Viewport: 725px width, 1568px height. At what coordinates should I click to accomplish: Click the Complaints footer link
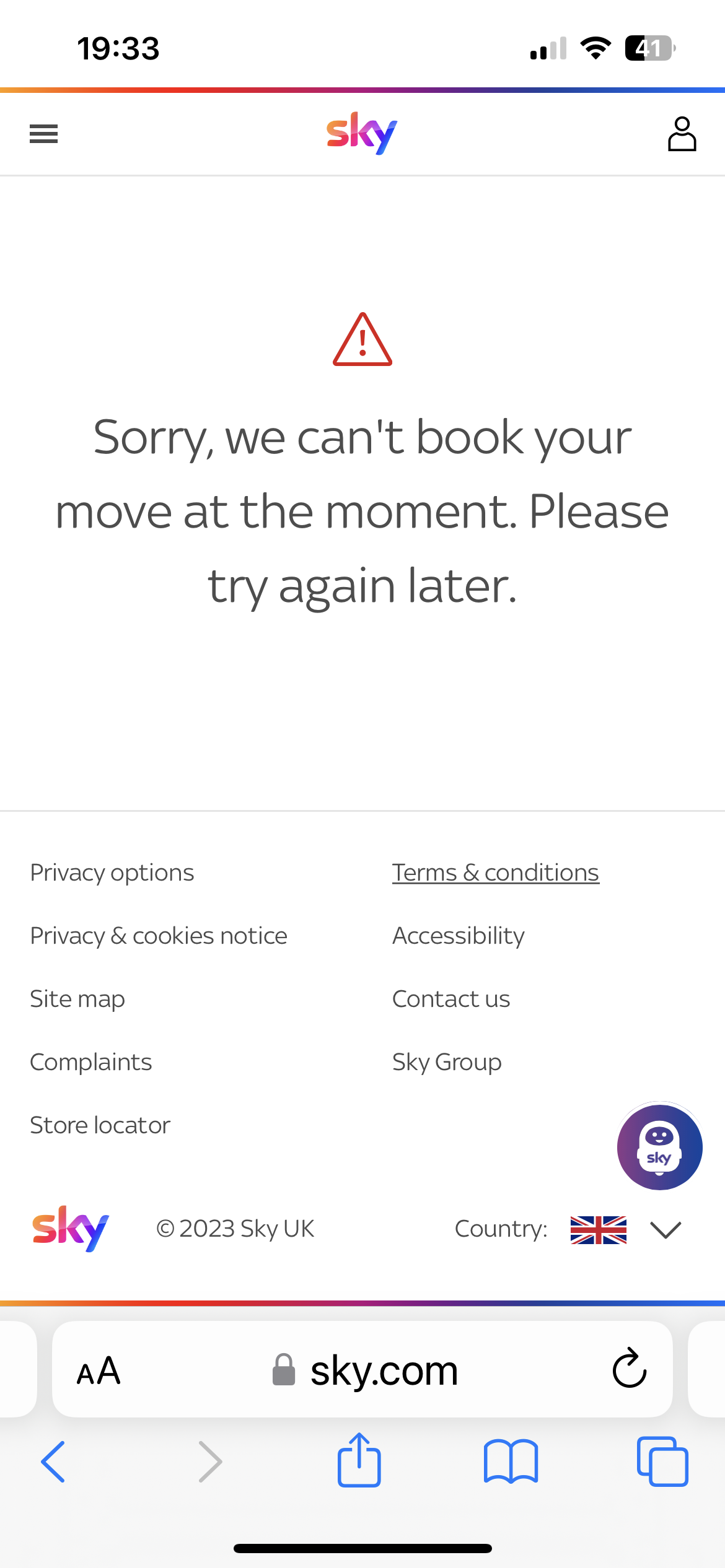(x=90, y=1061)
